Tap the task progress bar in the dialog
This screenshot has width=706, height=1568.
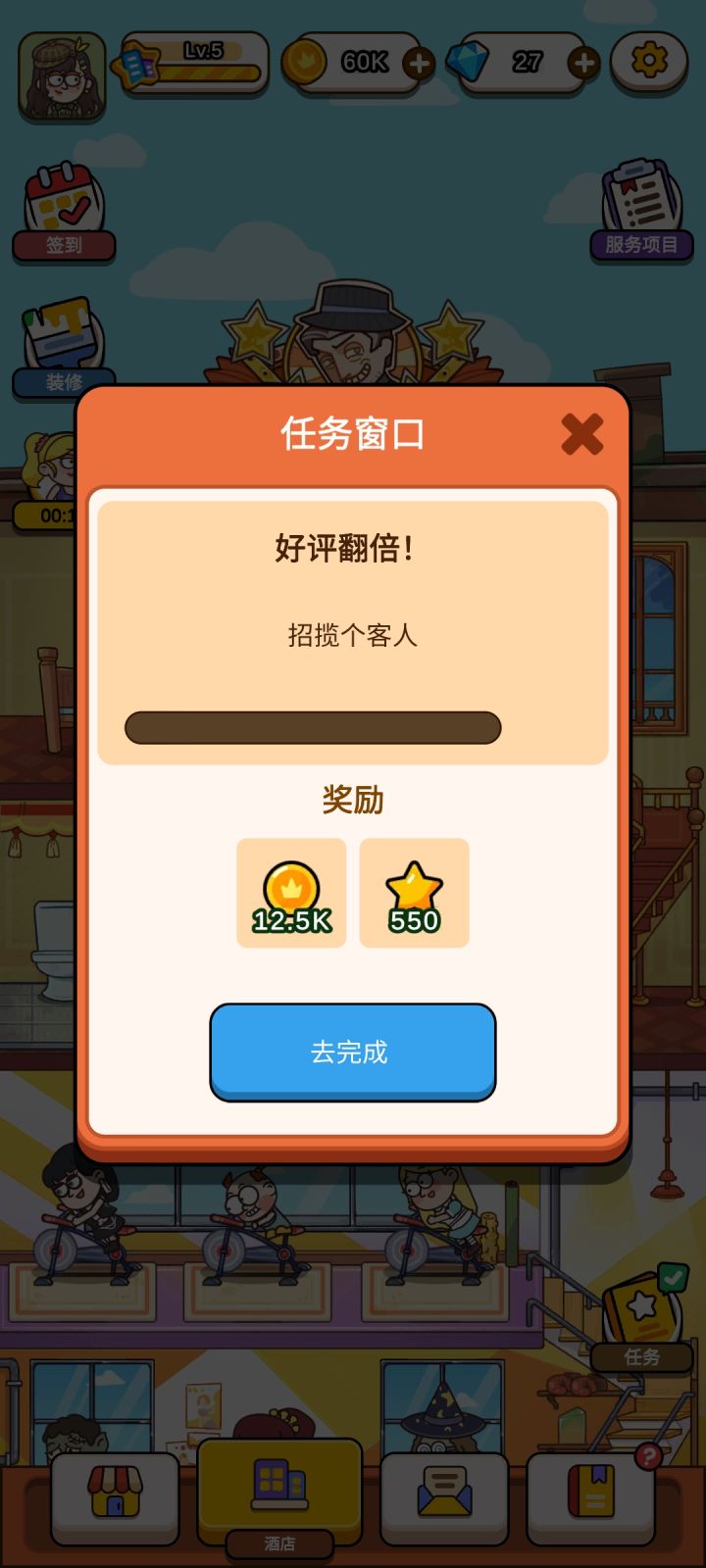(x=311, y=727)
